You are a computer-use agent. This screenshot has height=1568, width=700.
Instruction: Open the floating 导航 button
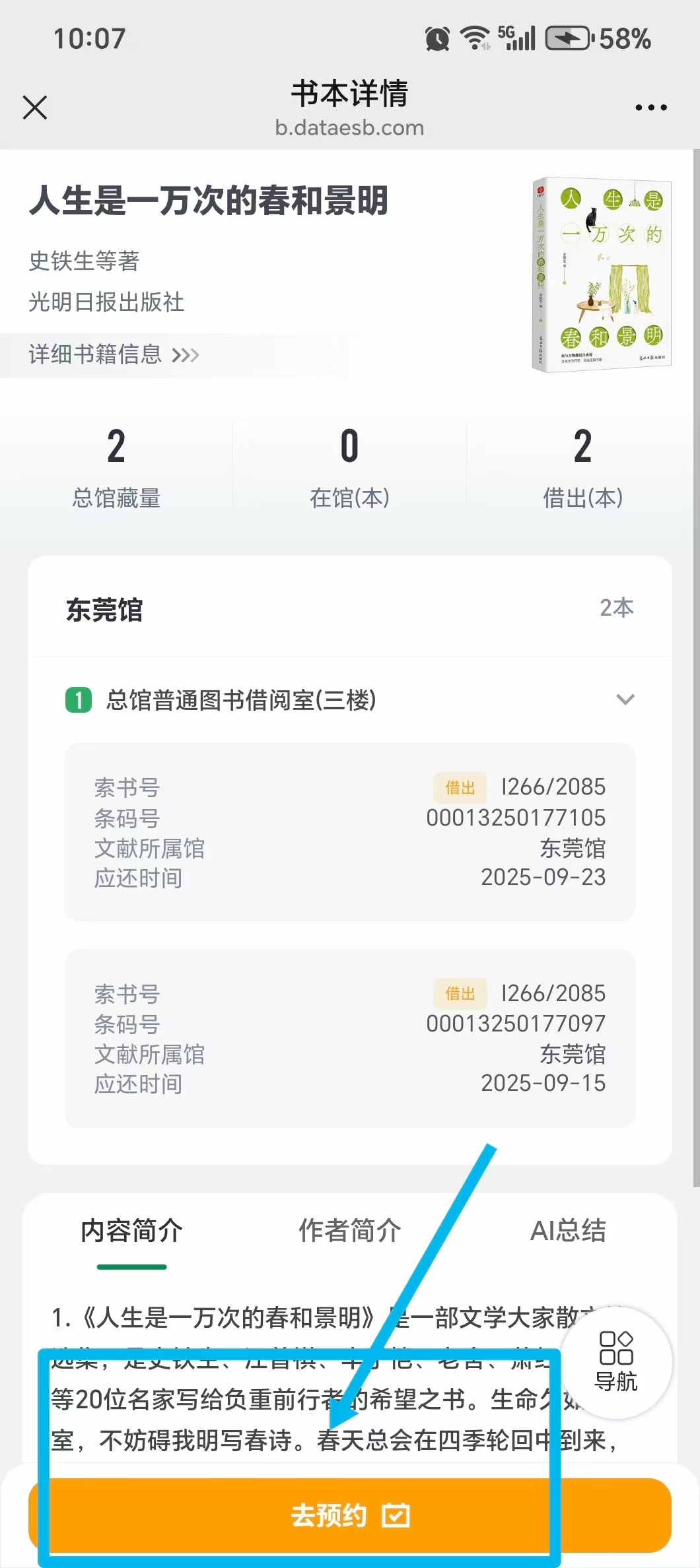click(615, 1362)
